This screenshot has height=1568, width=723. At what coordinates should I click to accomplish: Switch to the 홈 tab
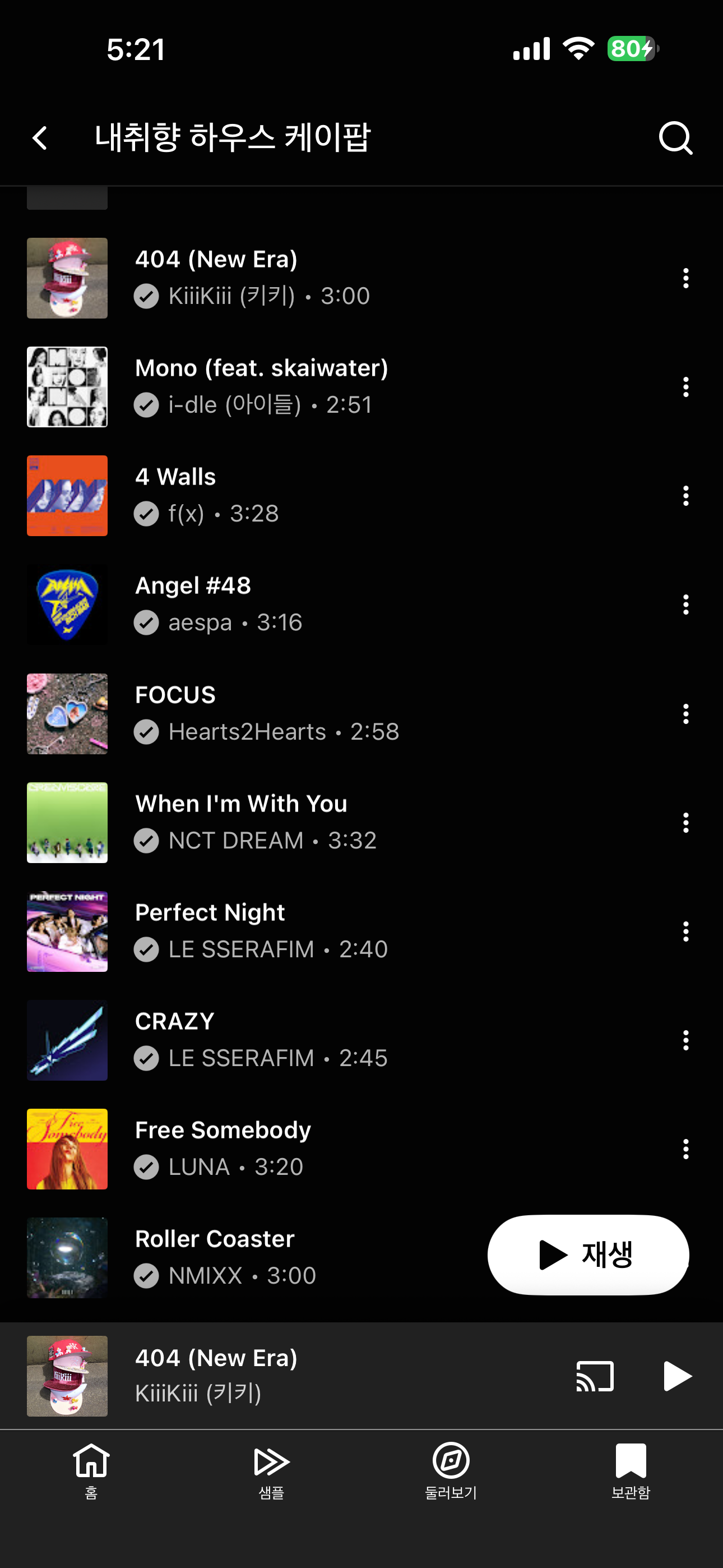pos(91,1470)
